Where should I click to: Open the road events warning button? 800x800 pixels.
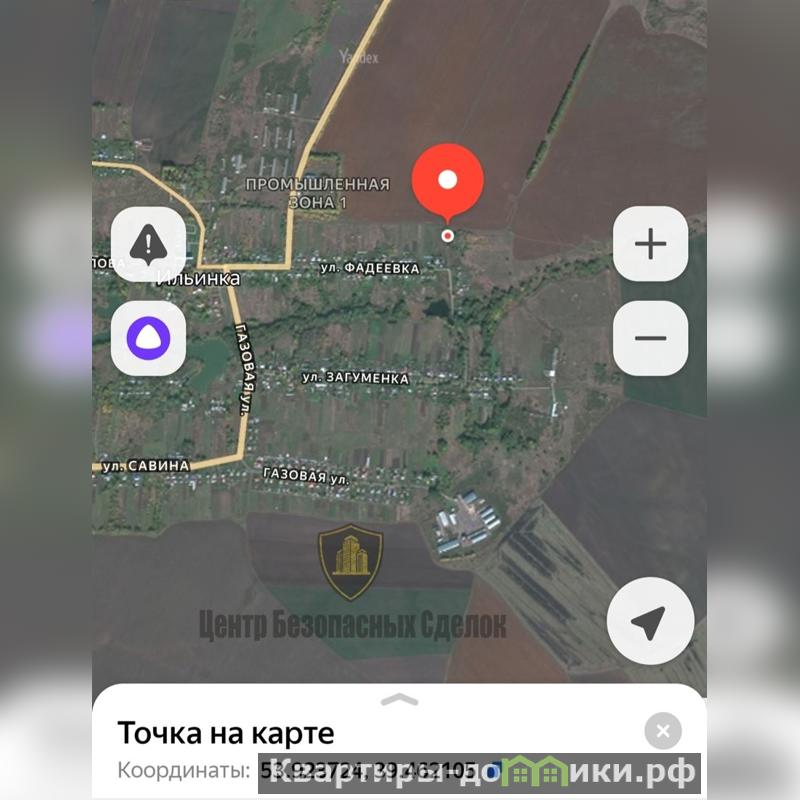148,243
